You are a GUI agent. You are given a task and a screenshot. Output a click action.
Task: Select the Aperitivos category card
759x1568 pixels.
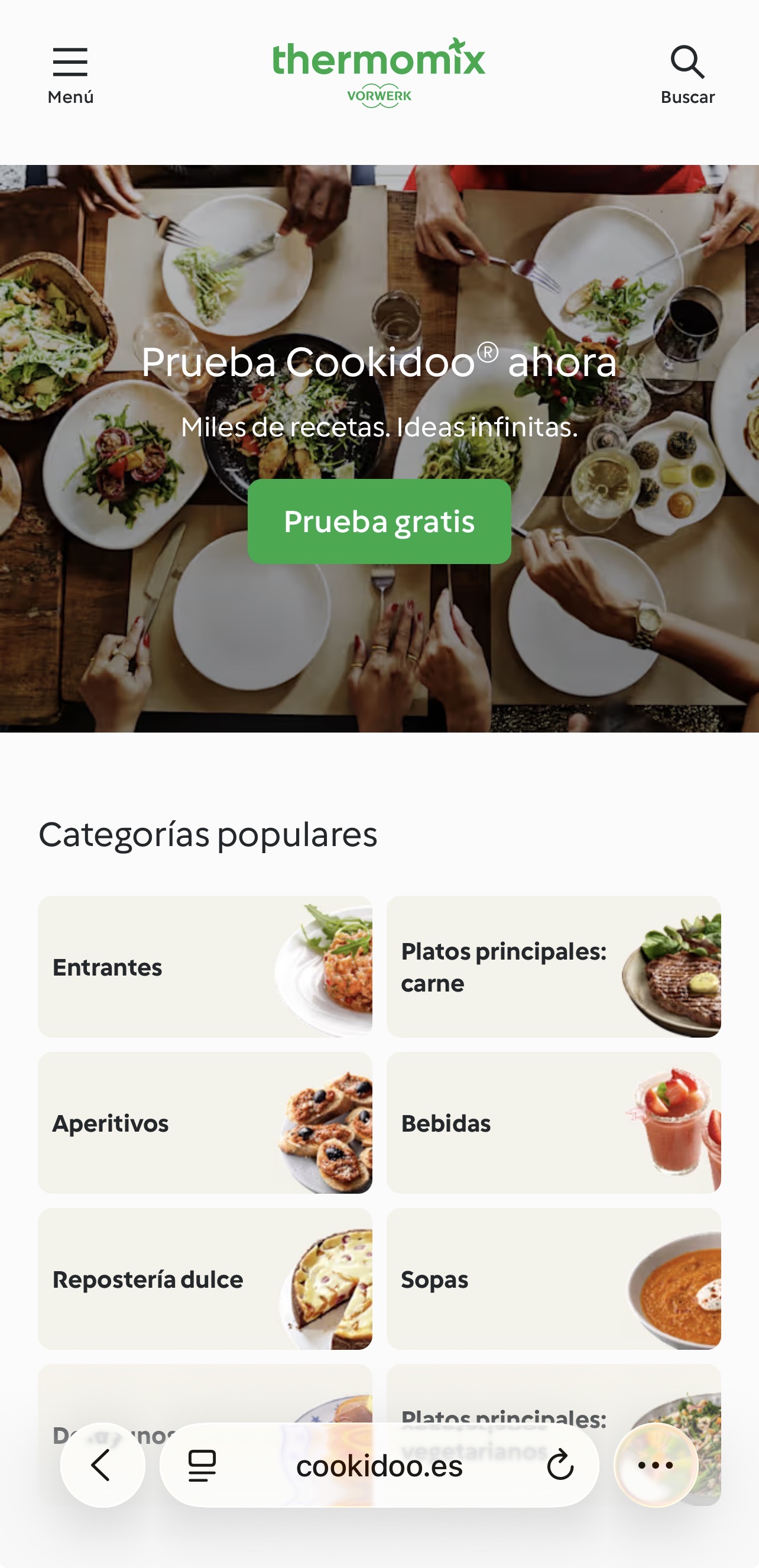tap(205, 1122)
